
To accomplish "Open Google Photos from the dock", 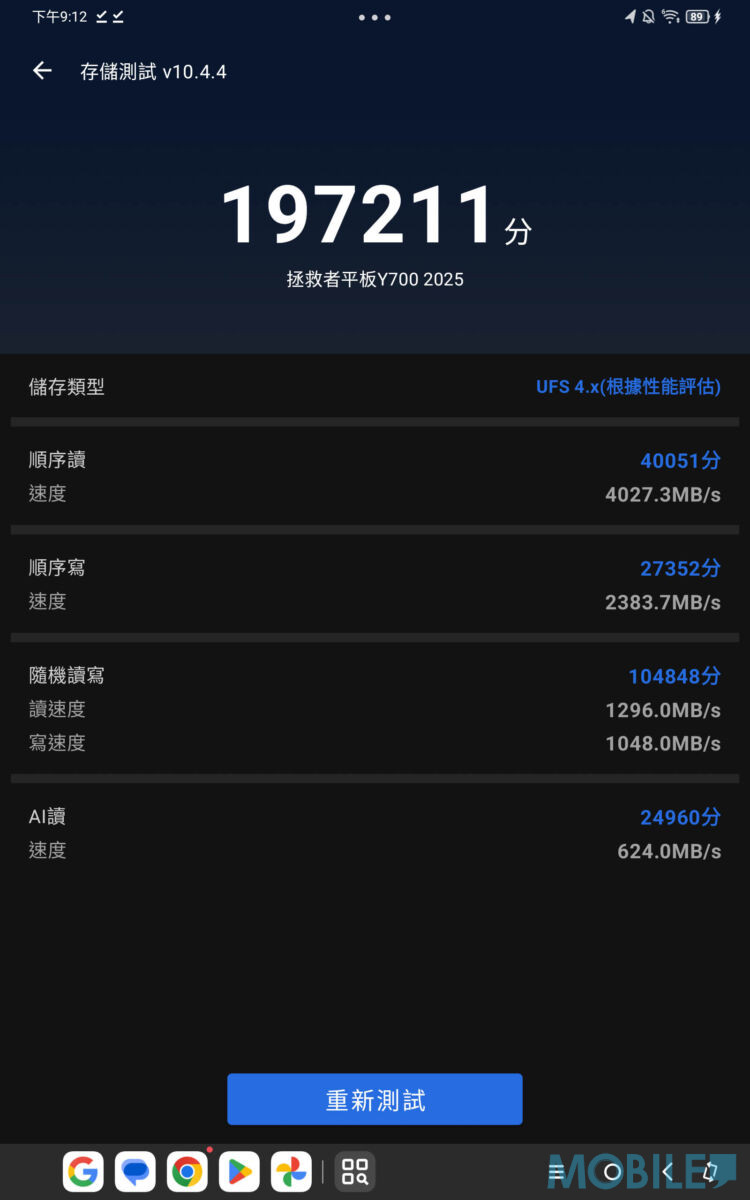I will coord(291,1170).
